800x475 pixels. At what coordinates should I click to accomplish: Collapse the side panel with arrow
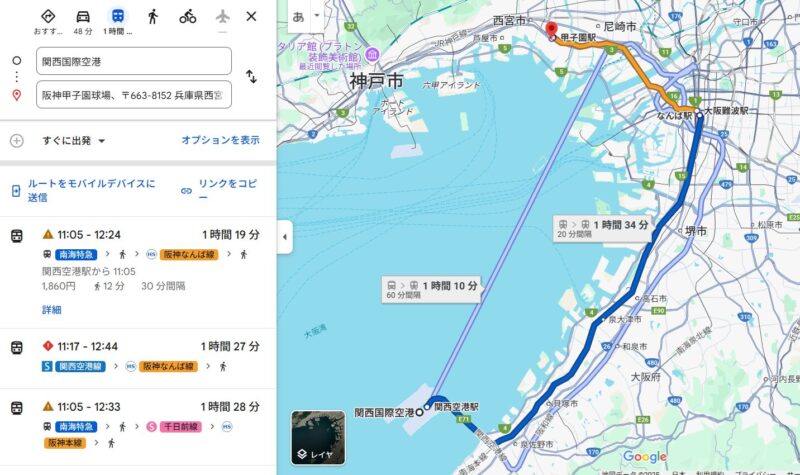click(x=285, y=237)
